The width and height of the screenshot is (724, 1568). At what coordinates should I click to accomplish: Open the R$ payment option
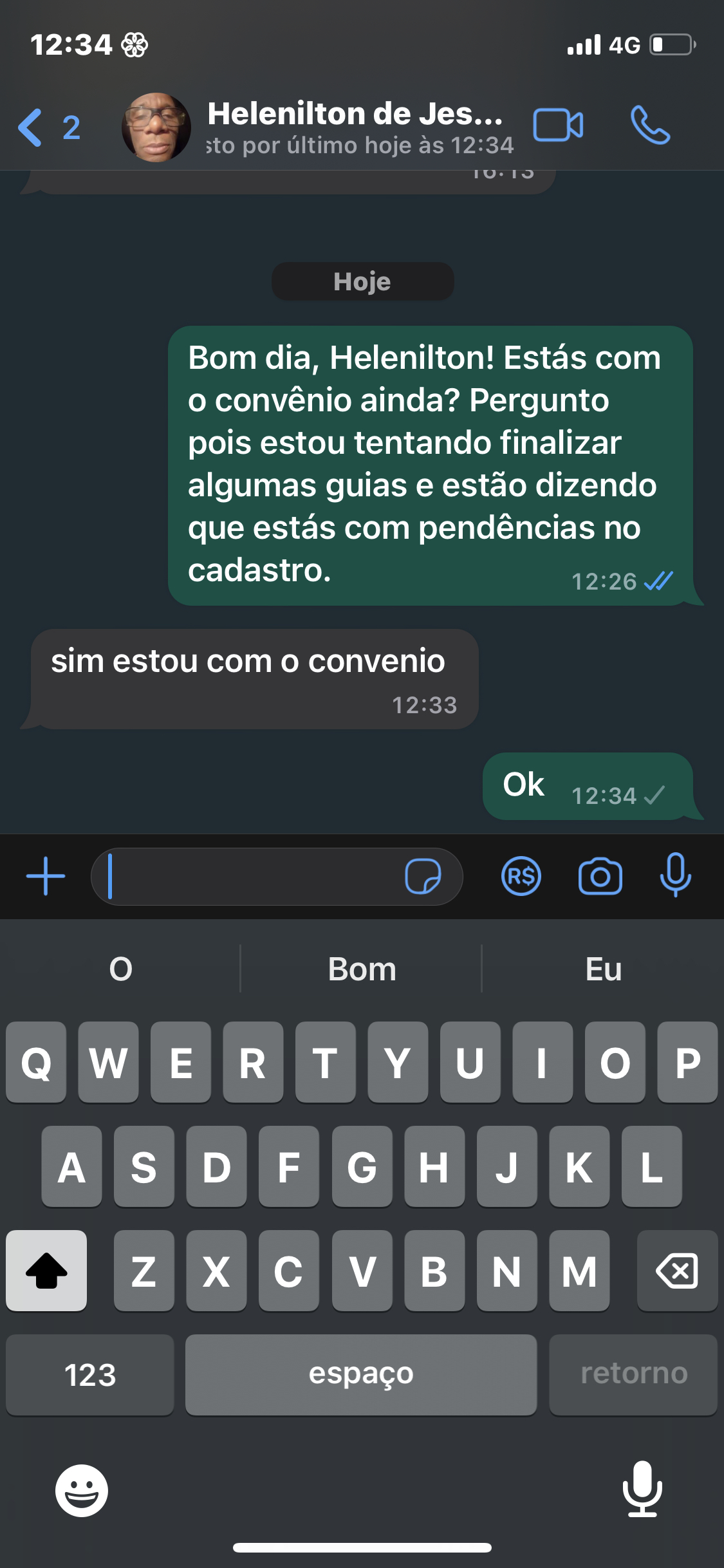tap(521, 876)
